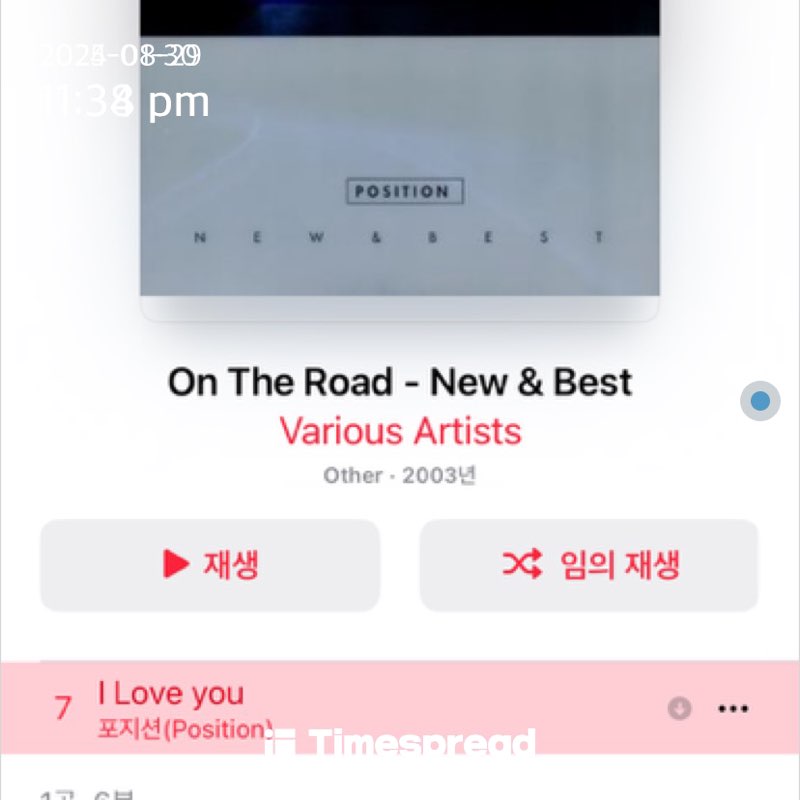Open the Various Artists artist link

tap(400, 431)
